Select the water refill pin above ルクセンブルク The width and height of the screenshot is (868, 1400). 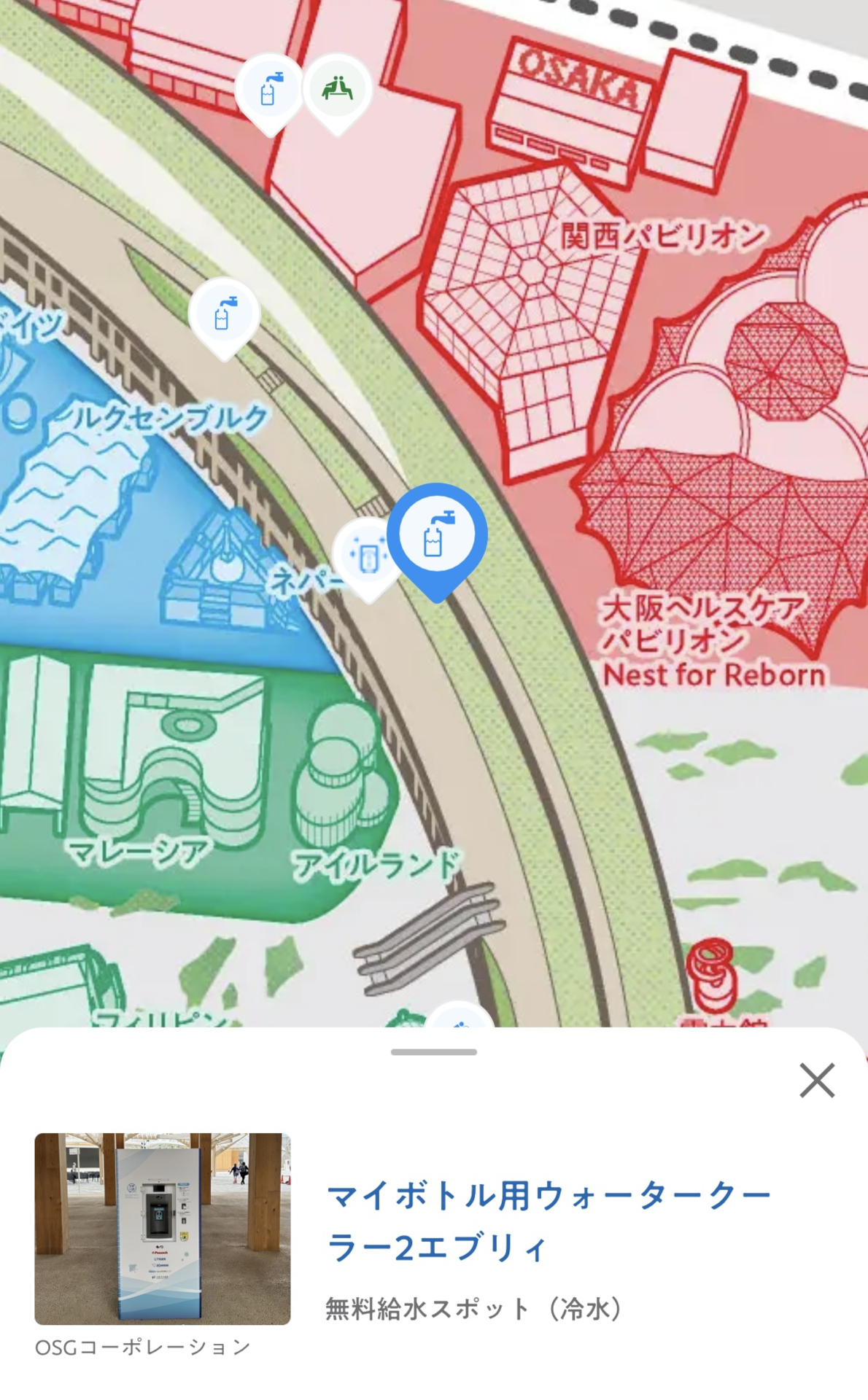[x=224, y=315]
